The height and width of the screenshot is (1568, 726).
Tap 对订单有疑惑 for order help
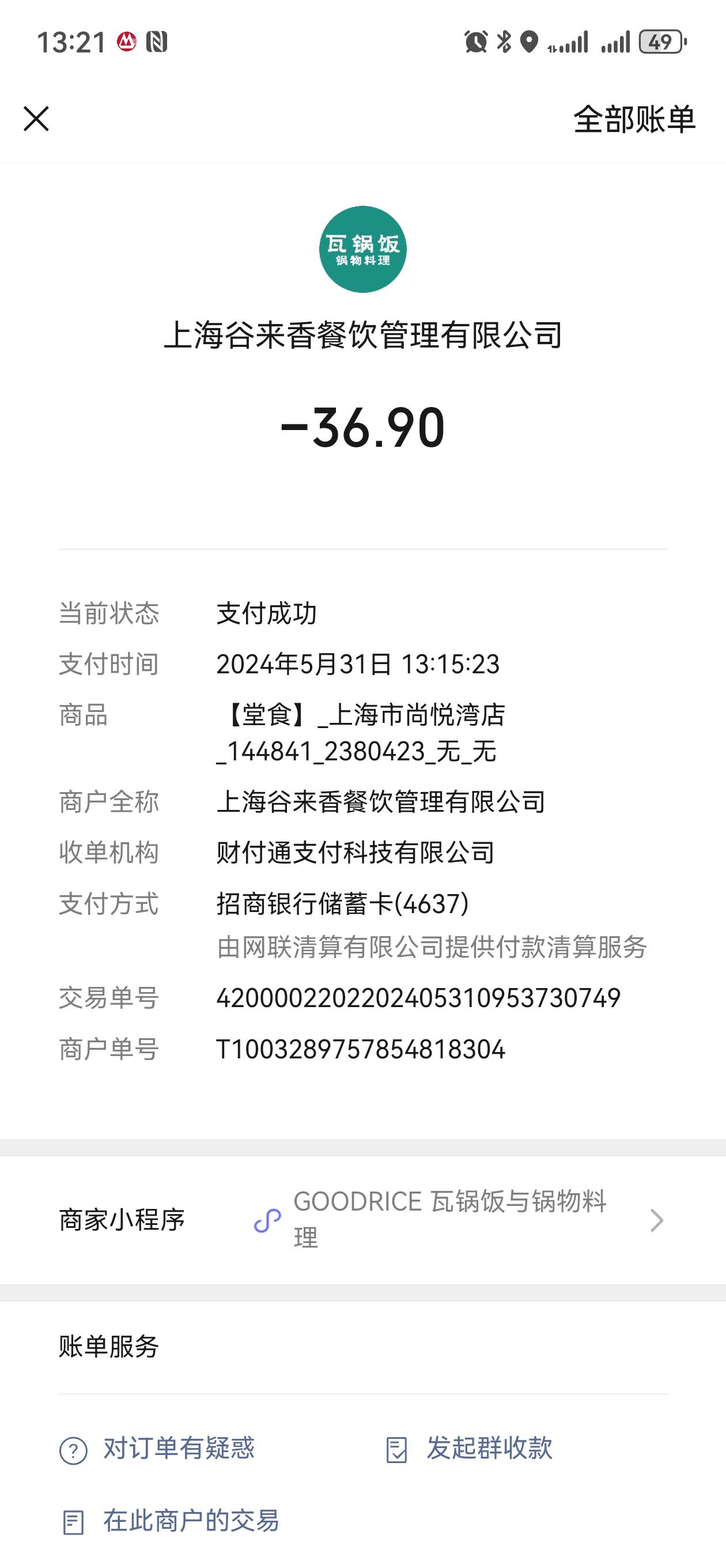[x=157, y=1449]
